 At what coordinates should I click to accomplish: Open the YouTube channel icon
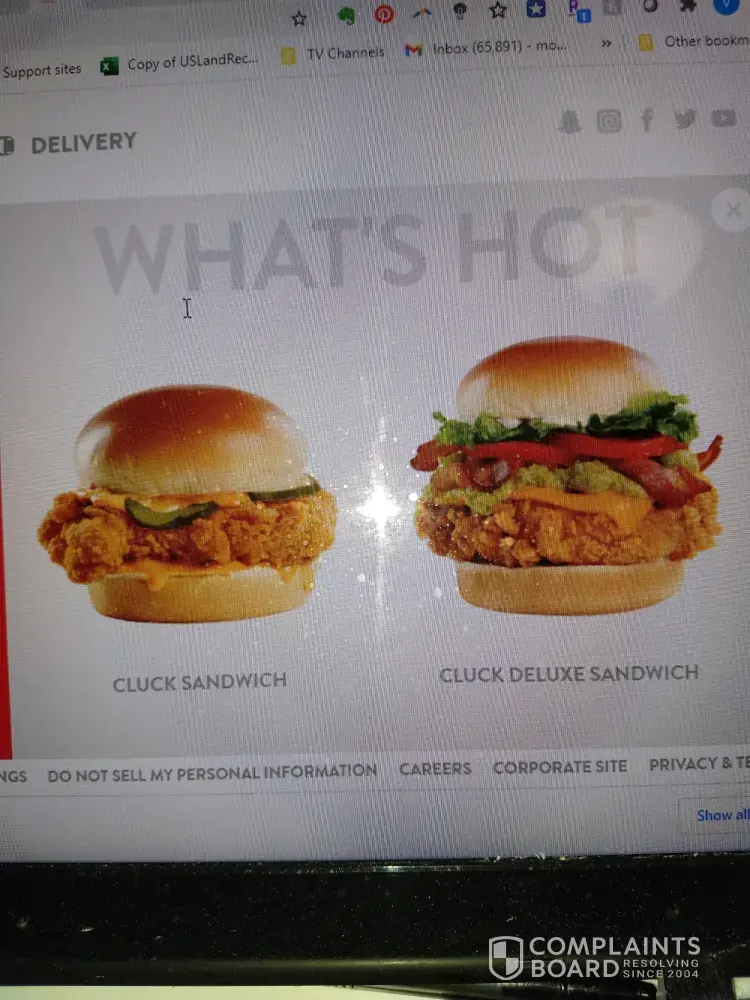(x=723, y=118)
